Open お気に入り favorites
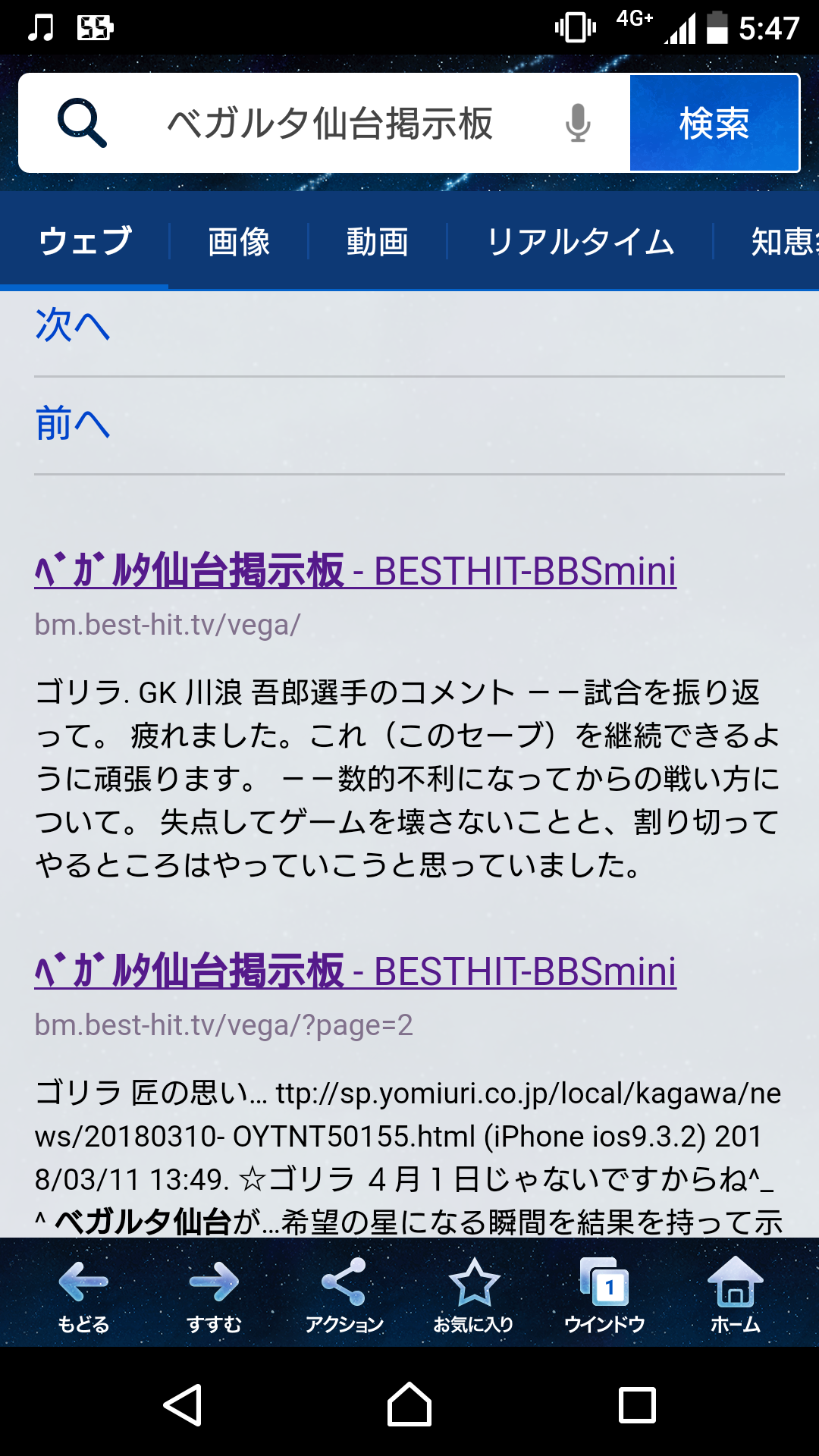 474,1295
